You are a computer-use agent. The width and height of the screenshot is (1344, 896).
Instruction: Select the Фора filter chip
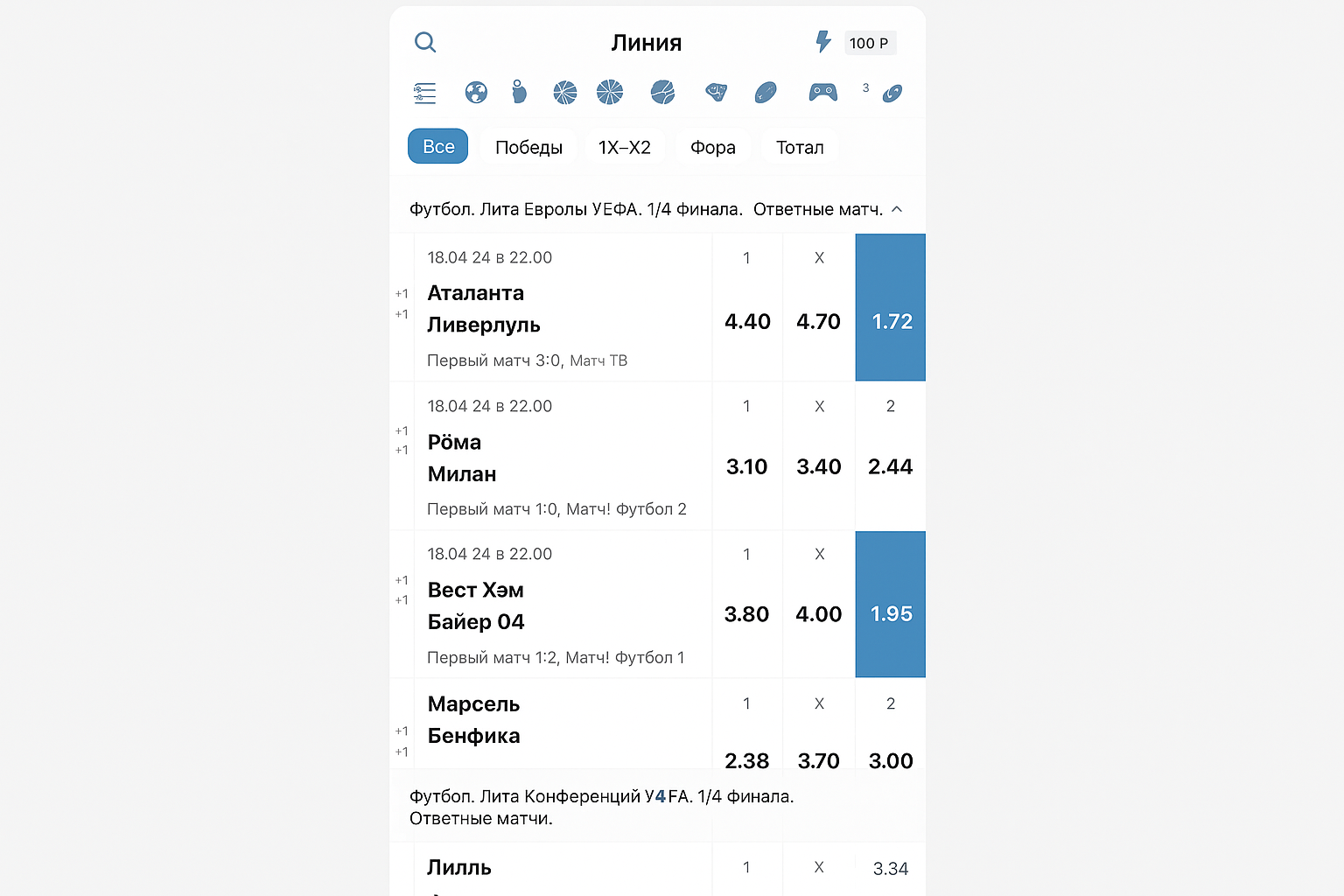(712, 147)
